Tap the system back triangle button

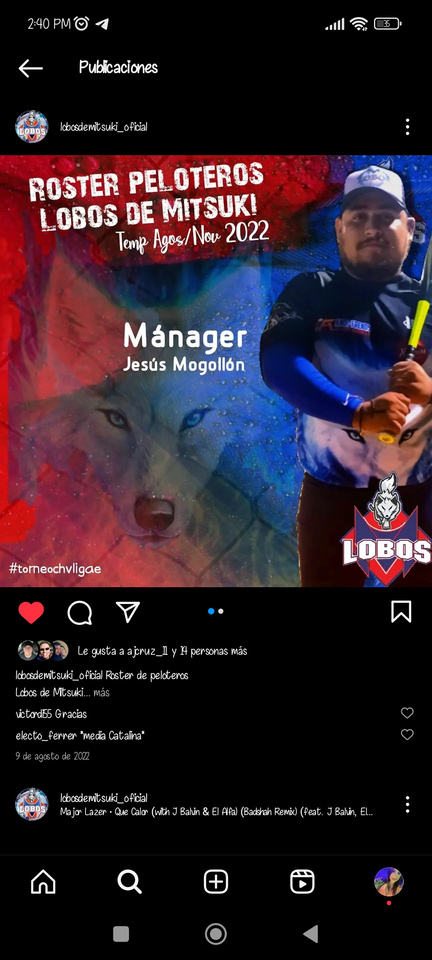coord(311,934)
